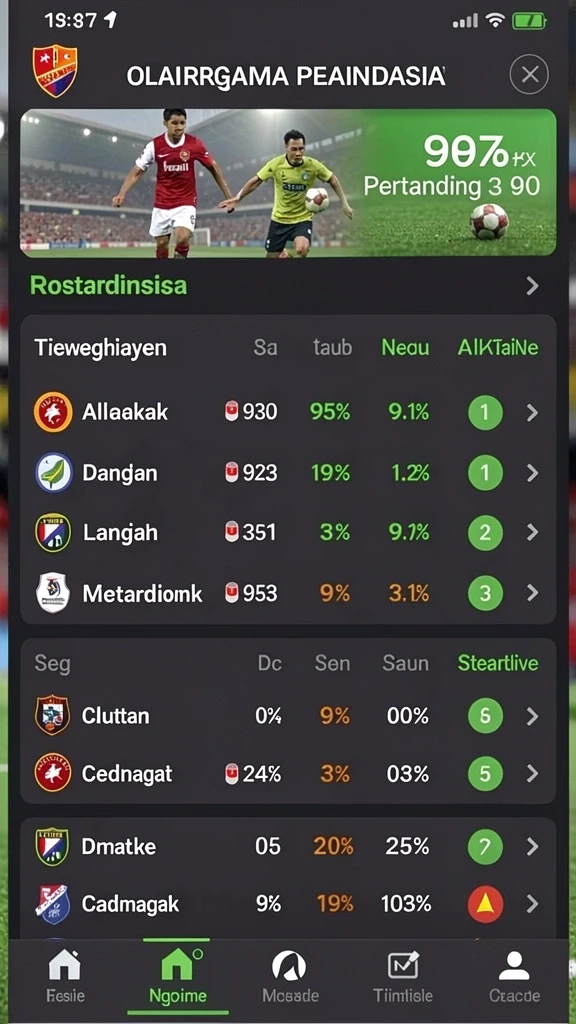View details for Dmatke

pyautogui.click(x=288, y=847)
